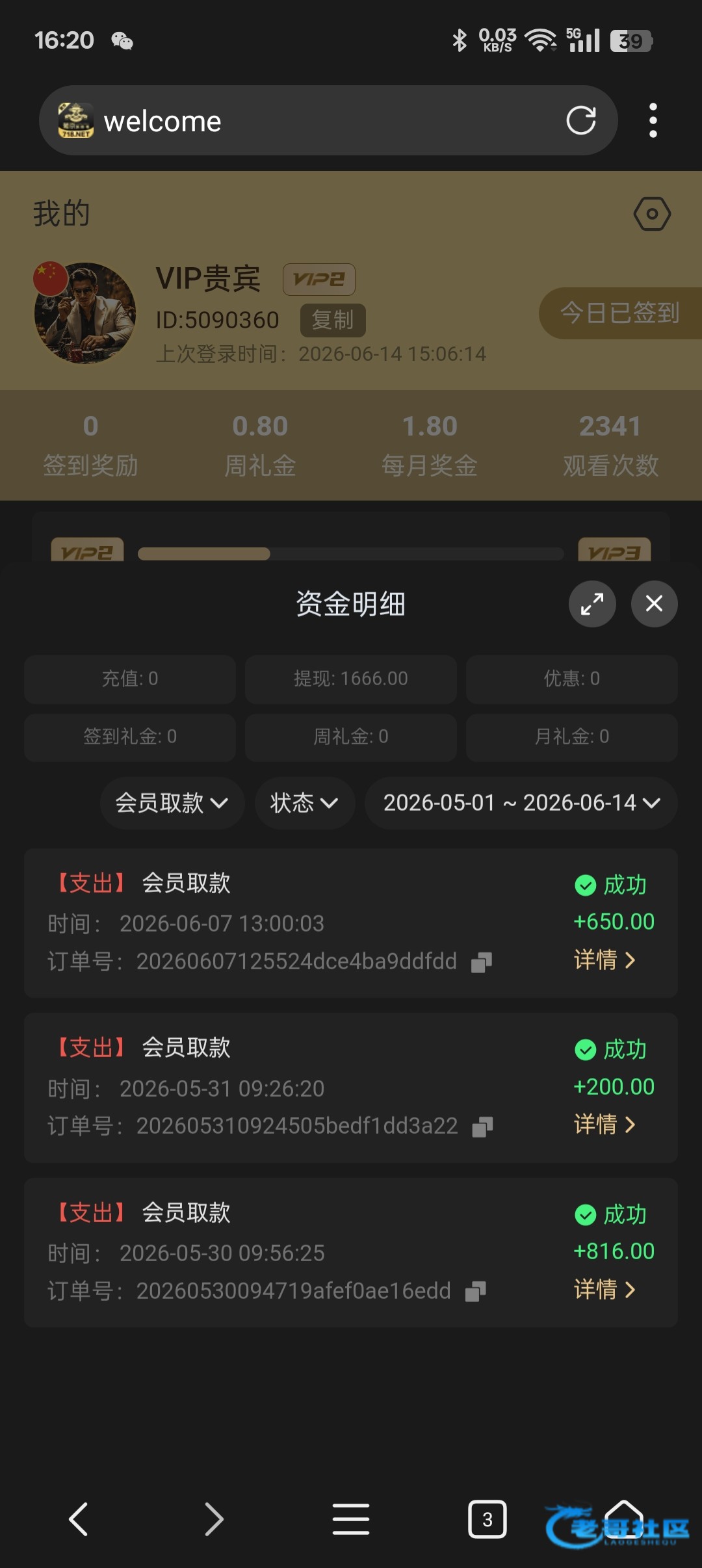Open the 状态 filter dropdown

305,803
